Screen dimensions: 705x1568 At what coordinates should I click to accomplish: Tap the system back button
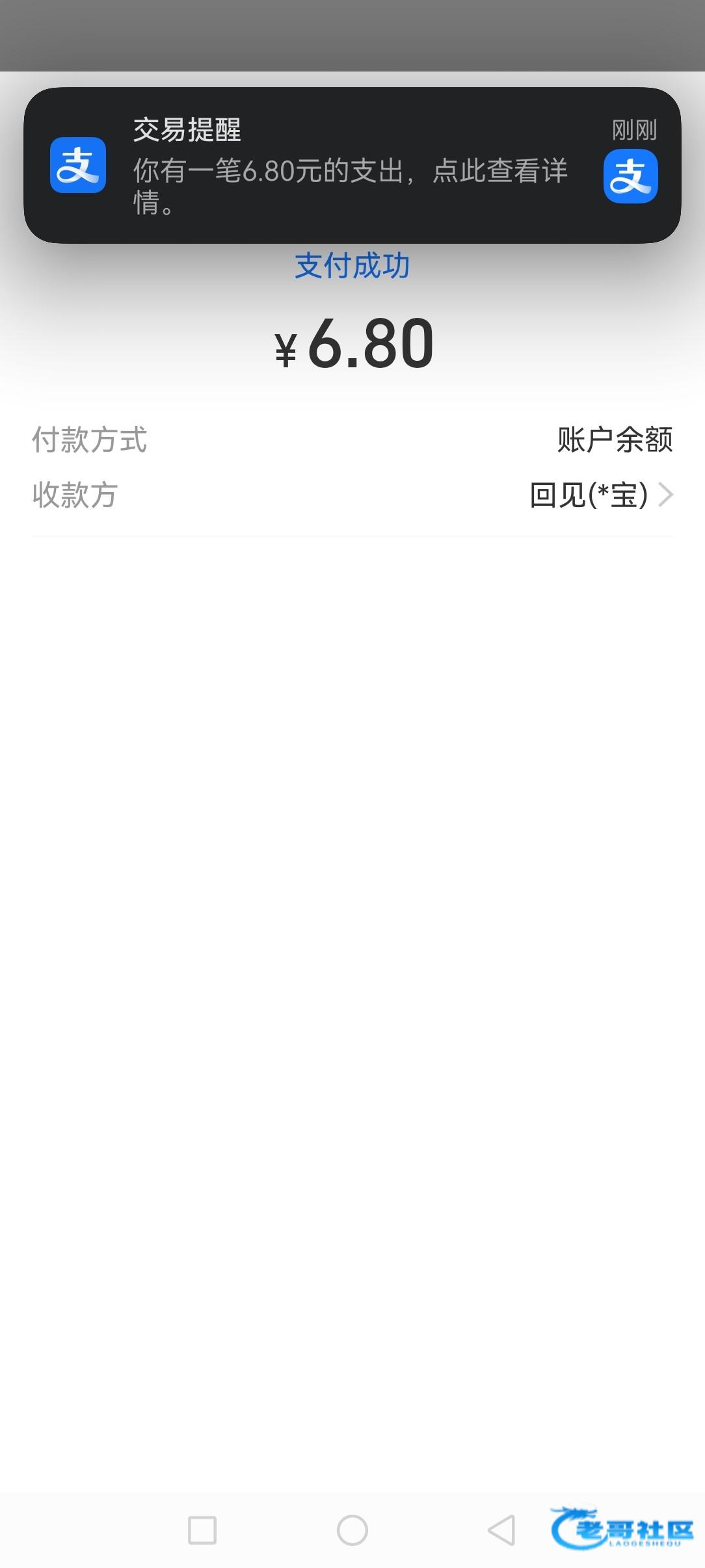pos(501,1530)
